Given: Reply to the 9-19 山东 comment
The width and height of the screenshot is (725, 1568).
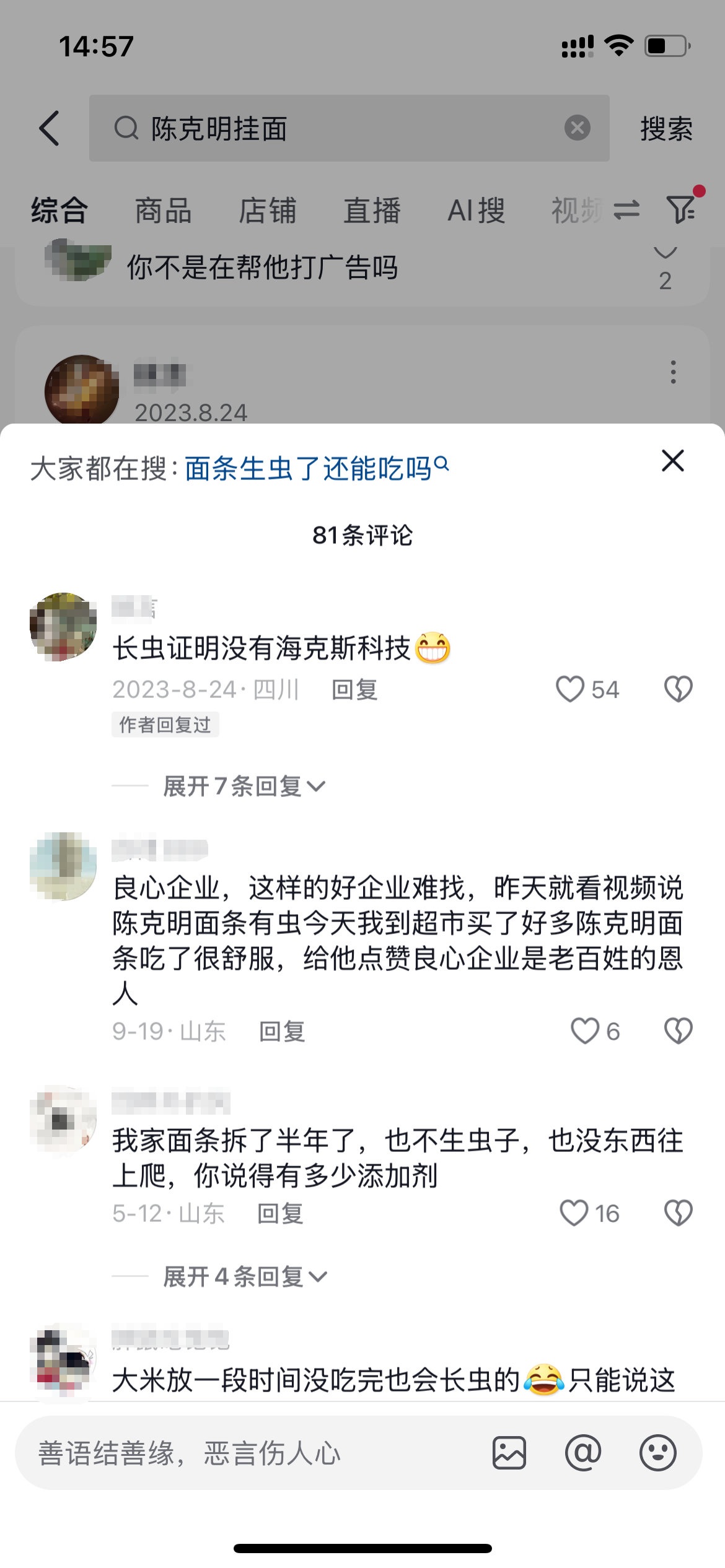Looking at the screenshot, I should 282,1032.
